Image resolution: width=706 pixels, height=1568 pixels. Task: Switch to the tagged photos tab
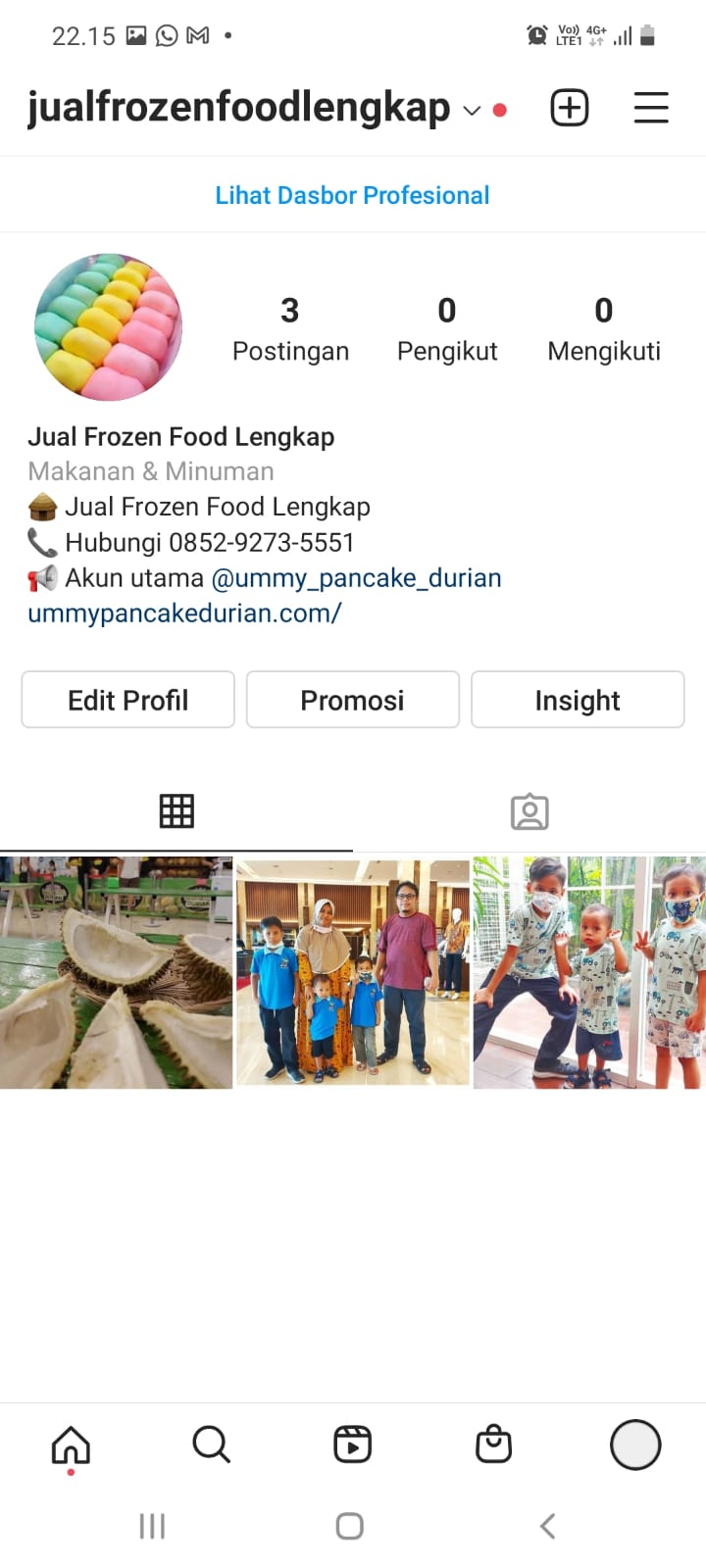529,811
